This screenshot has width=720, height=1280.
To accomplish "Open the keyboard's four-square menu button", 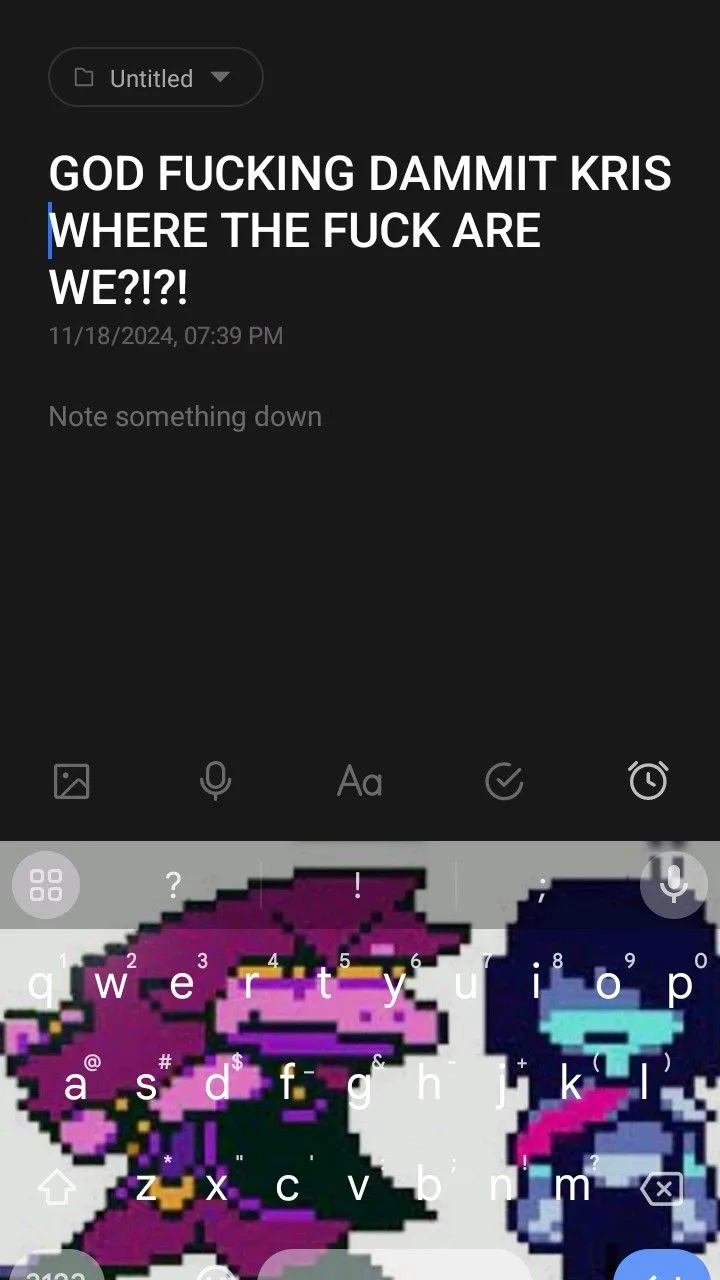I will 46,884.
